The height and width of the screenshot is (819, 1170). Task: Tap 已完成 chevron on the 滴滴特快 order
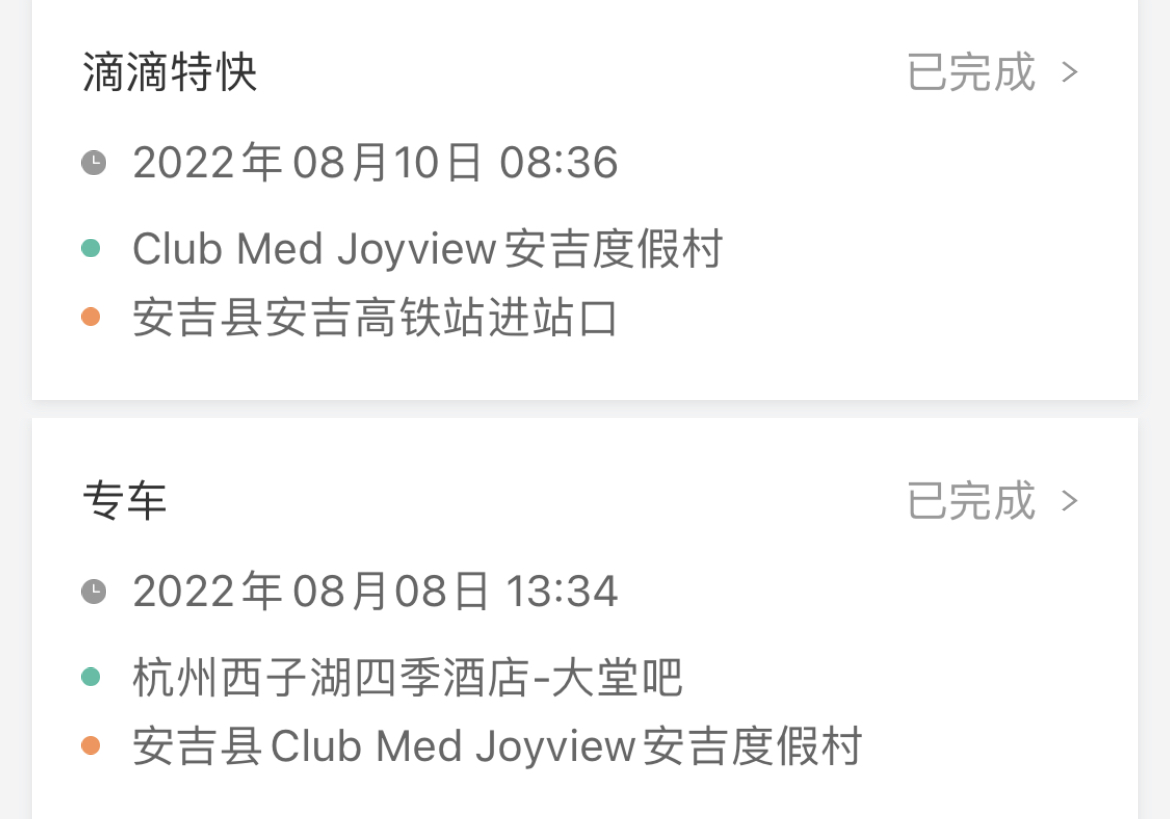pyautogui.click(x=1069, y=73)
